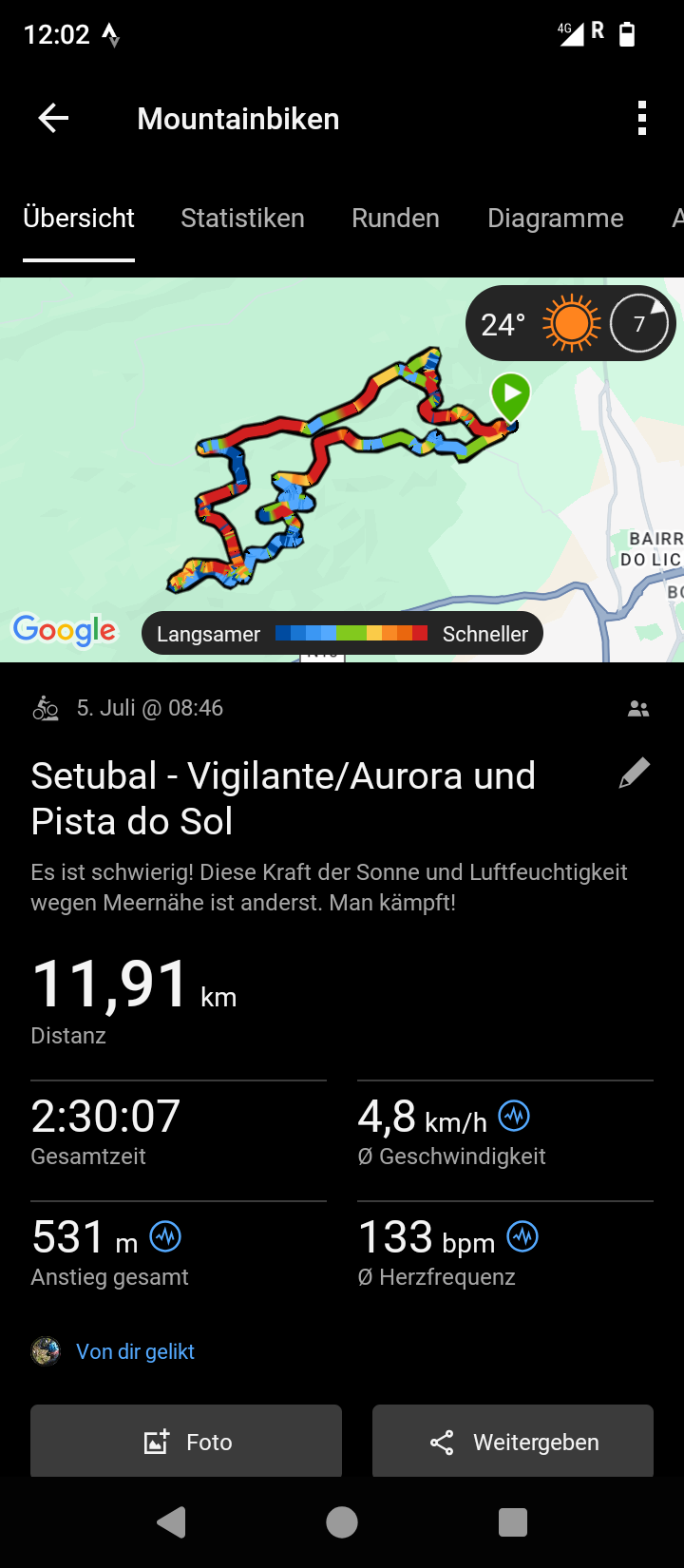Open the three-dot overflow menu
The width and height of the screenshot is (684, 1568).
pos(642,119)
